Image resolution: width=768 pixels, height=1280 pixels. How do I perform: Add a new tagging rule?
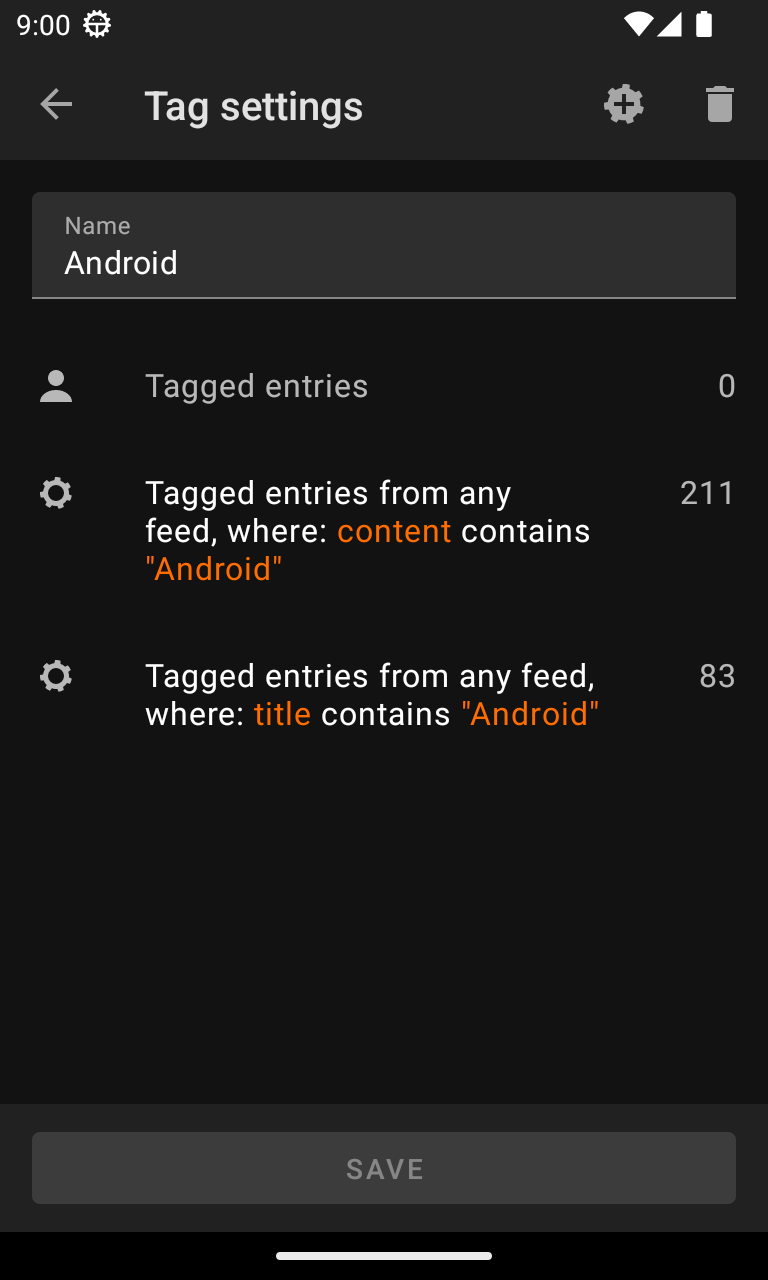pyautogui.click(x=623, y=105)
